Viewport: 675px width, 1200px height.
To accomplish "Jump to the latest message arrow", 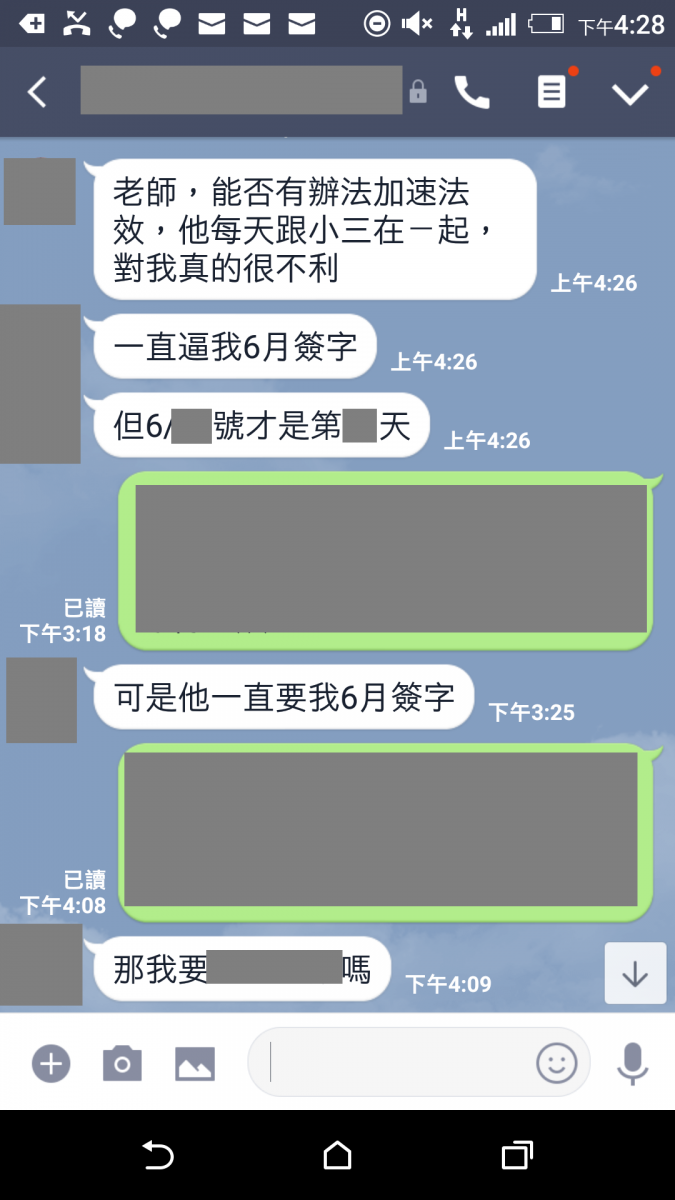I will coord(635,973).
